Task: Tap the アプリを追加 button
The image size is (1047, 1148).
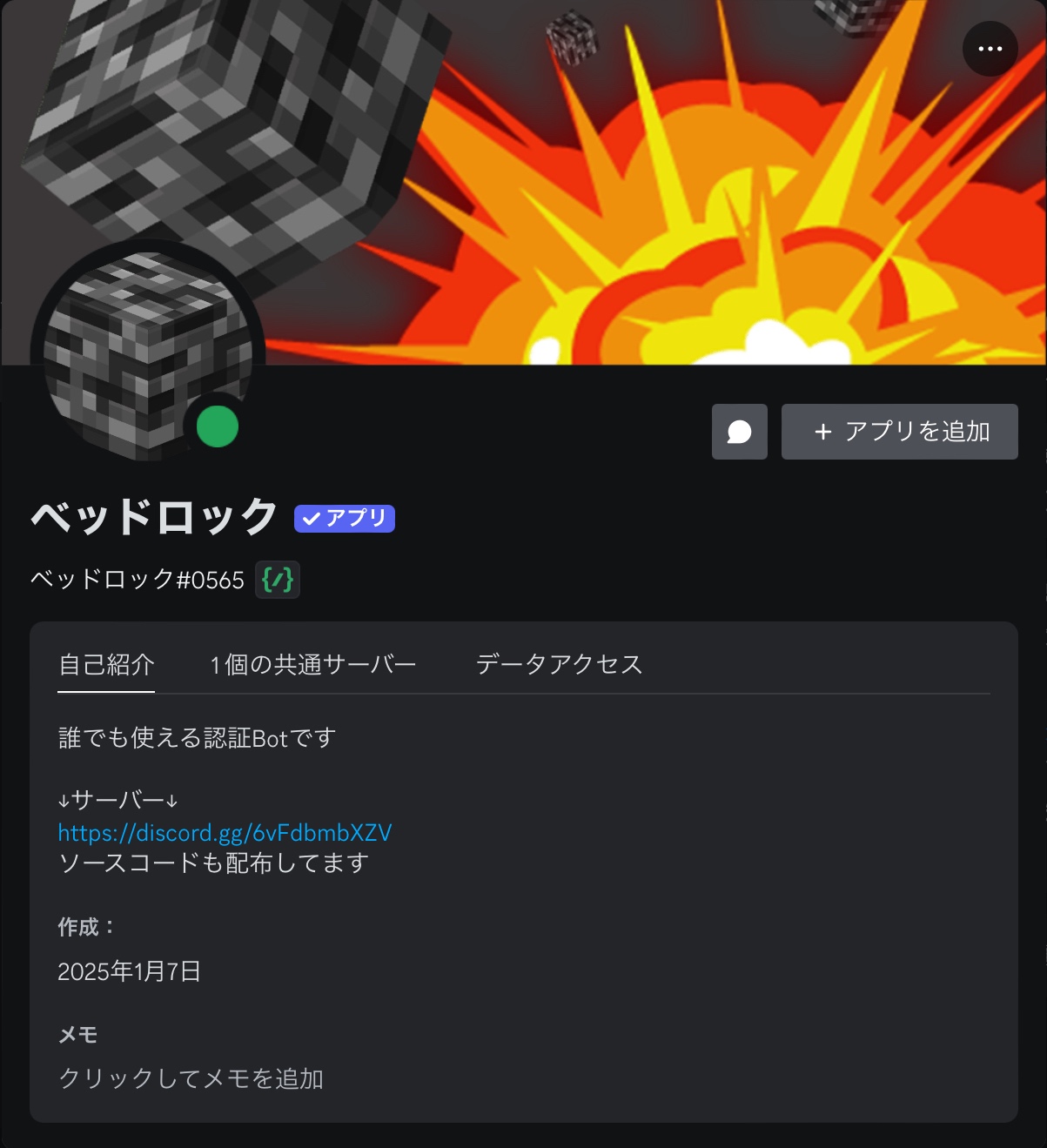Action: [x=899, y=432]
